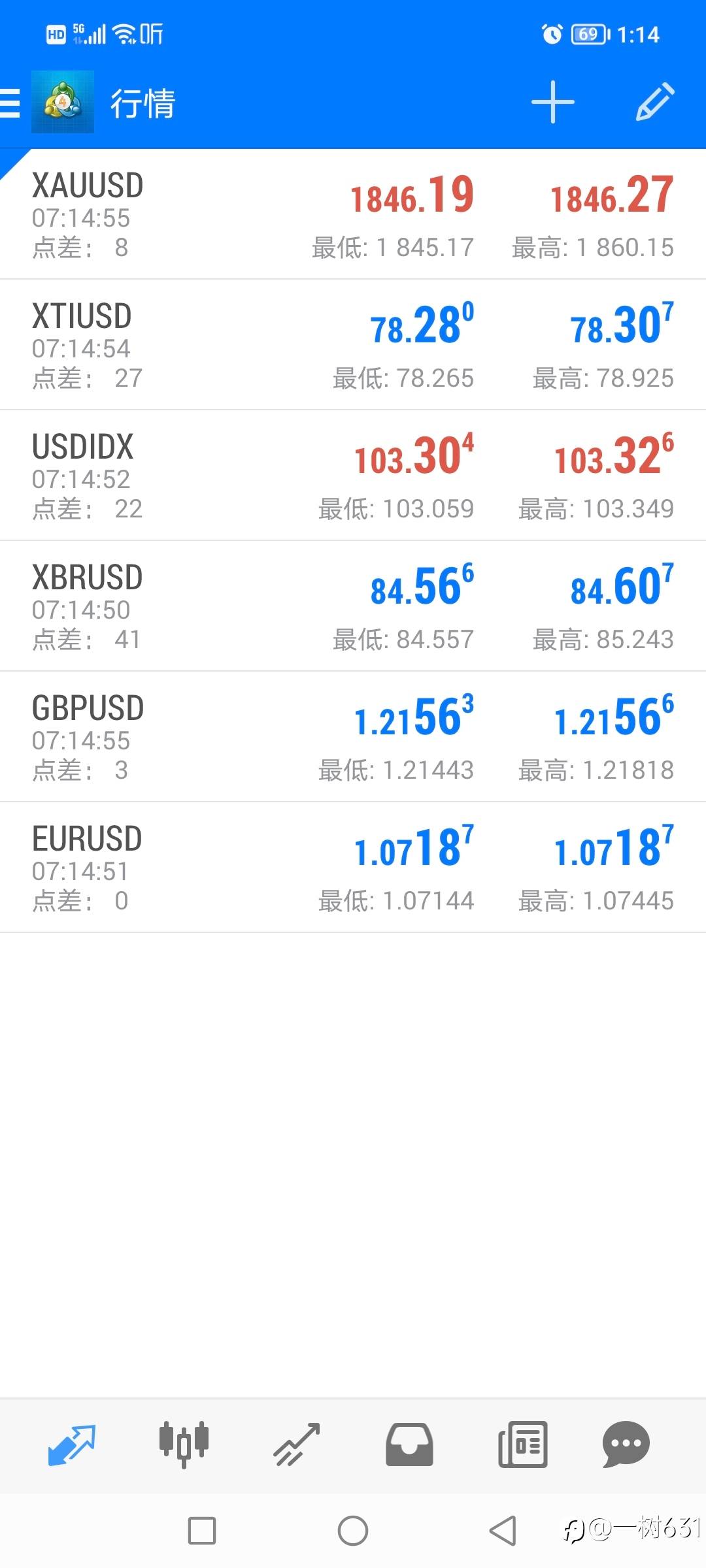This screenshot has height=1568, width=706.
Task: Open the hamburger drawer menu
Action: (x=10, y=103)
